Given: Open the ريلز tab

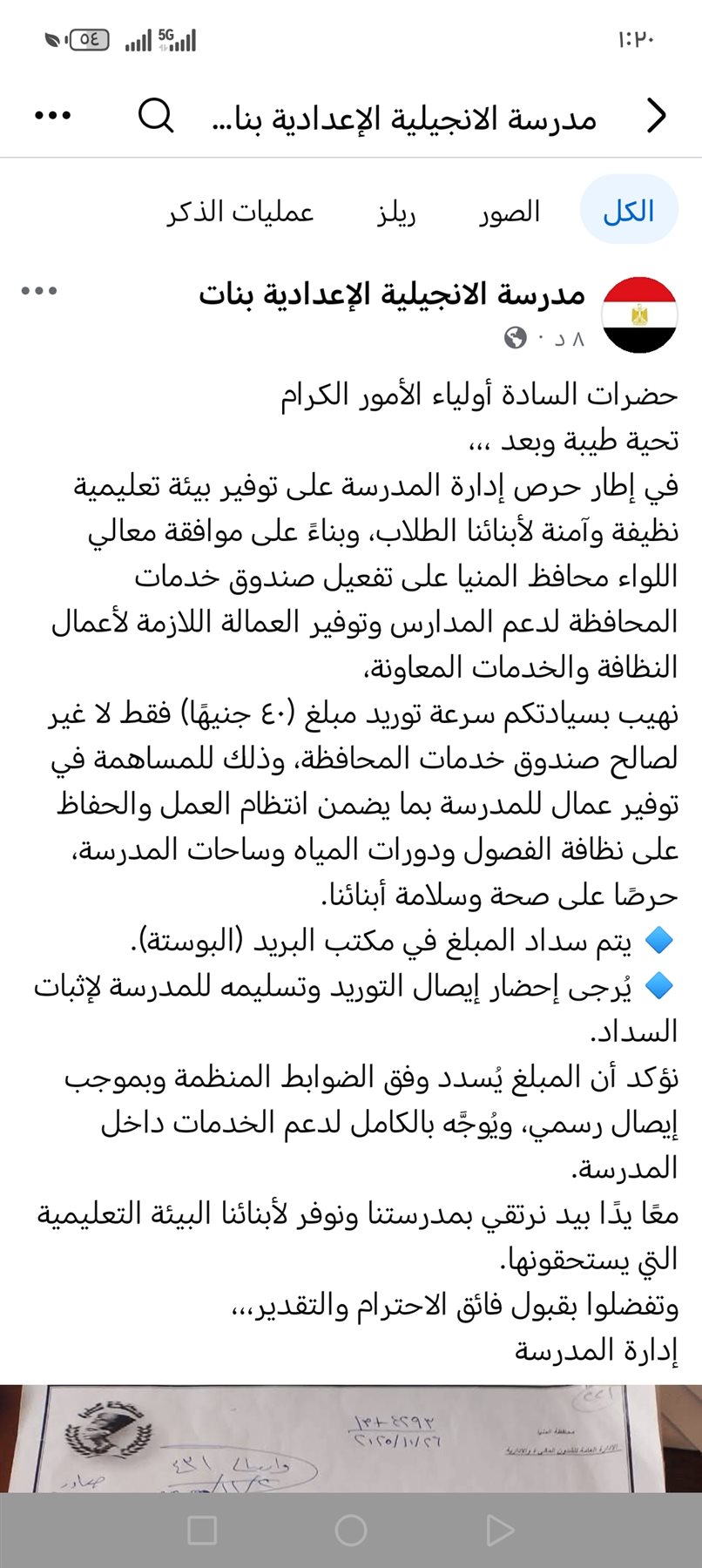Looking at the screenshot, I should (x=396, y=211).
